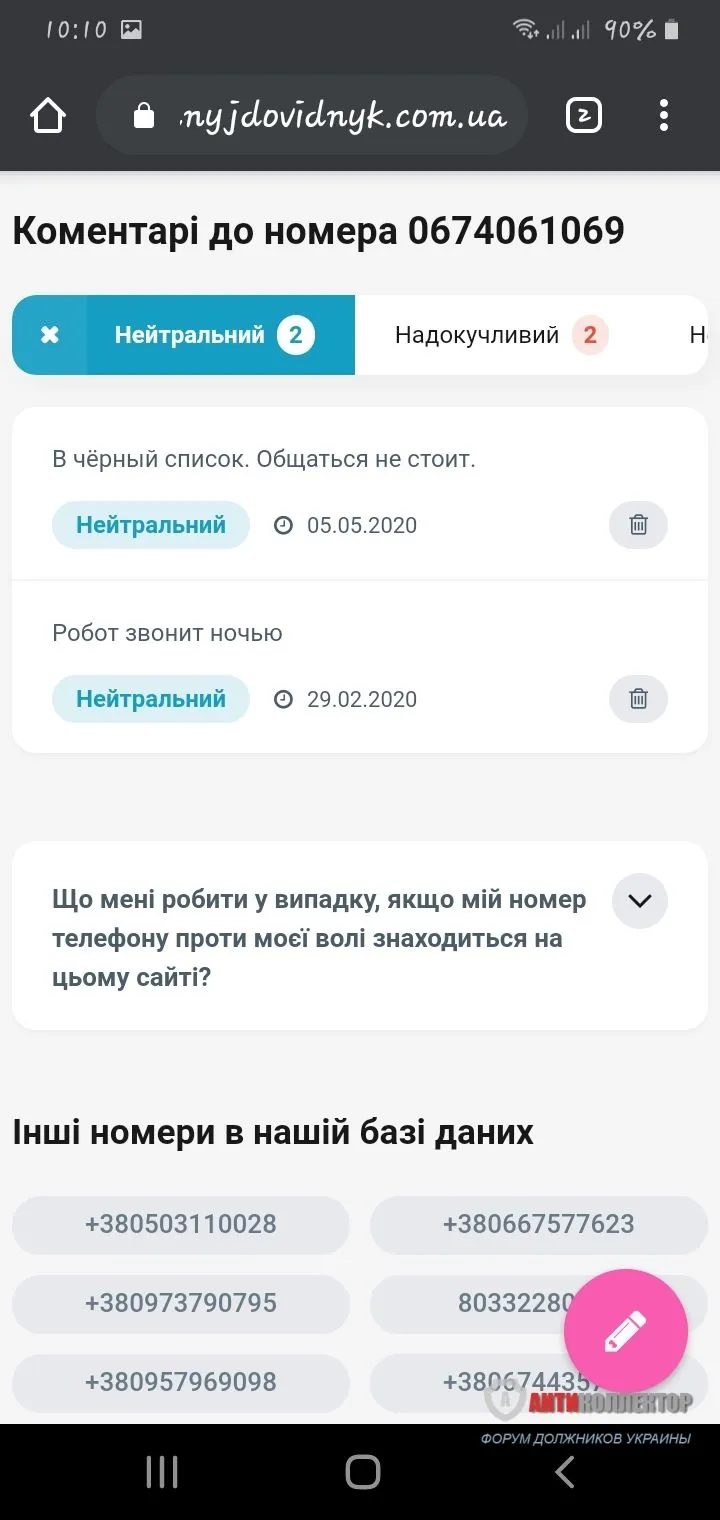720x1520 pixels.
Task: Go to the browser home page
Action: tap(48, 117)
